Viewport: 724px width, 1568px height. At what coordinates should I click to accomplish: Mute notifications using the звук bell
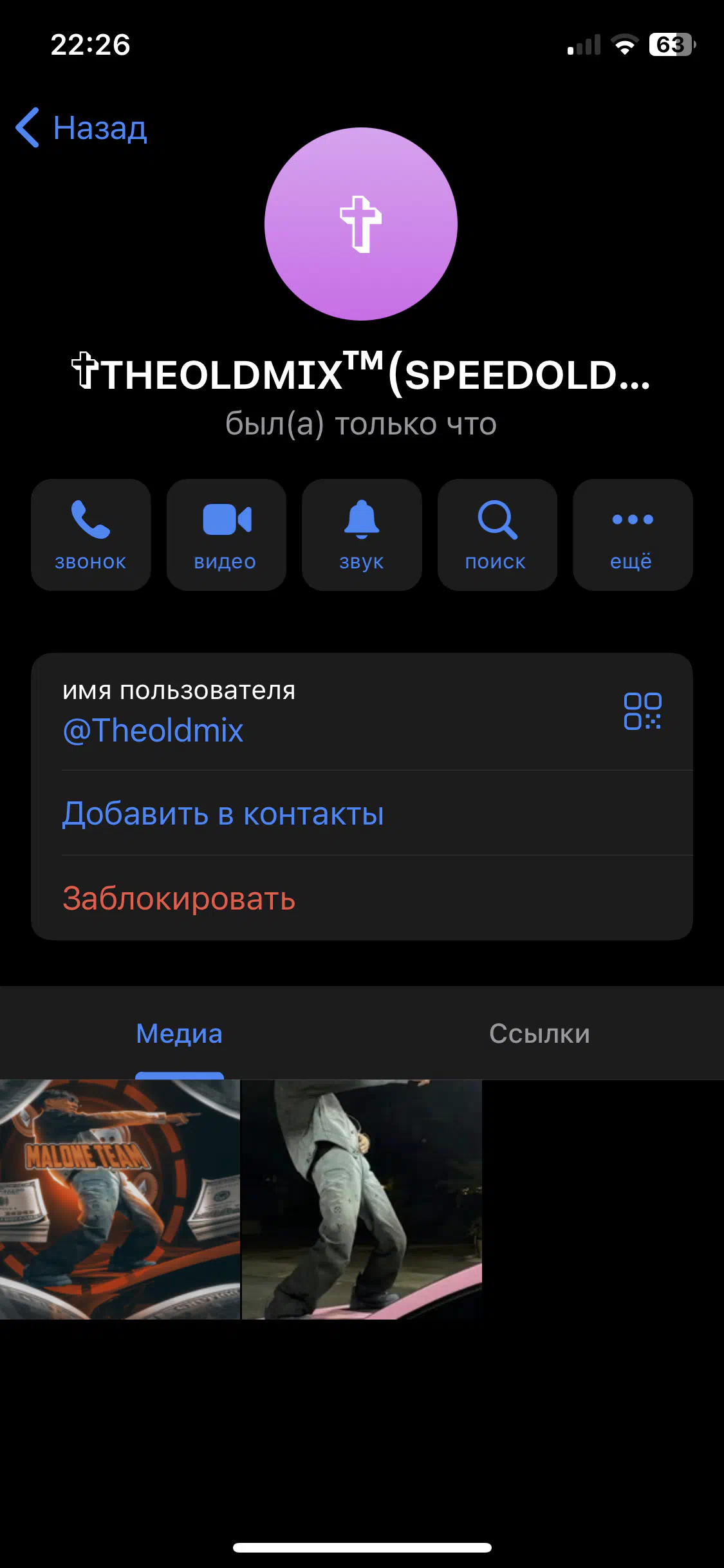[x=362, y=534]
